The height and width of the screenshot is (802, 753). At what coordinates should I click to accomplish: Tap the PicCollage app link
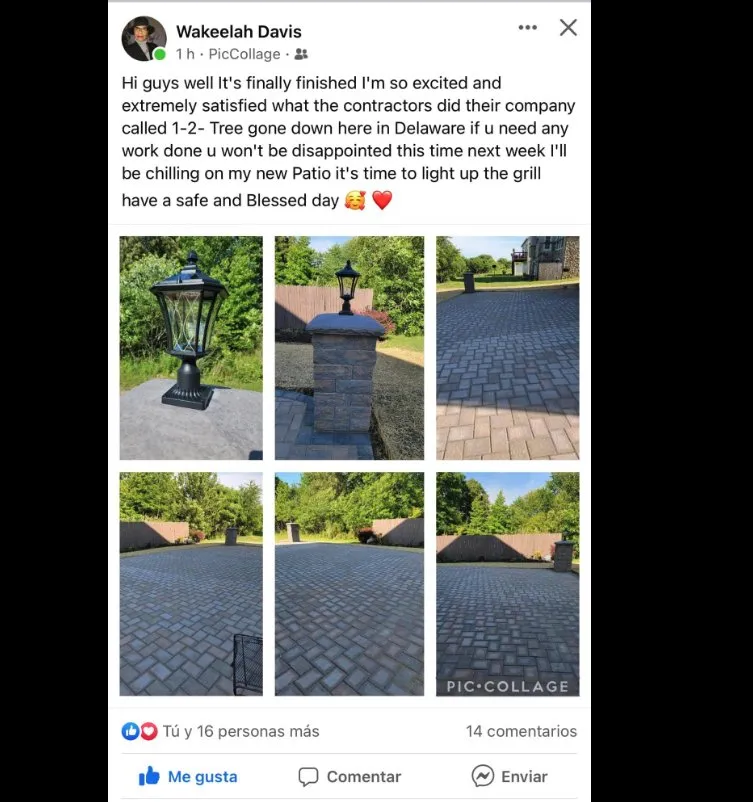[x=247, y=54]
